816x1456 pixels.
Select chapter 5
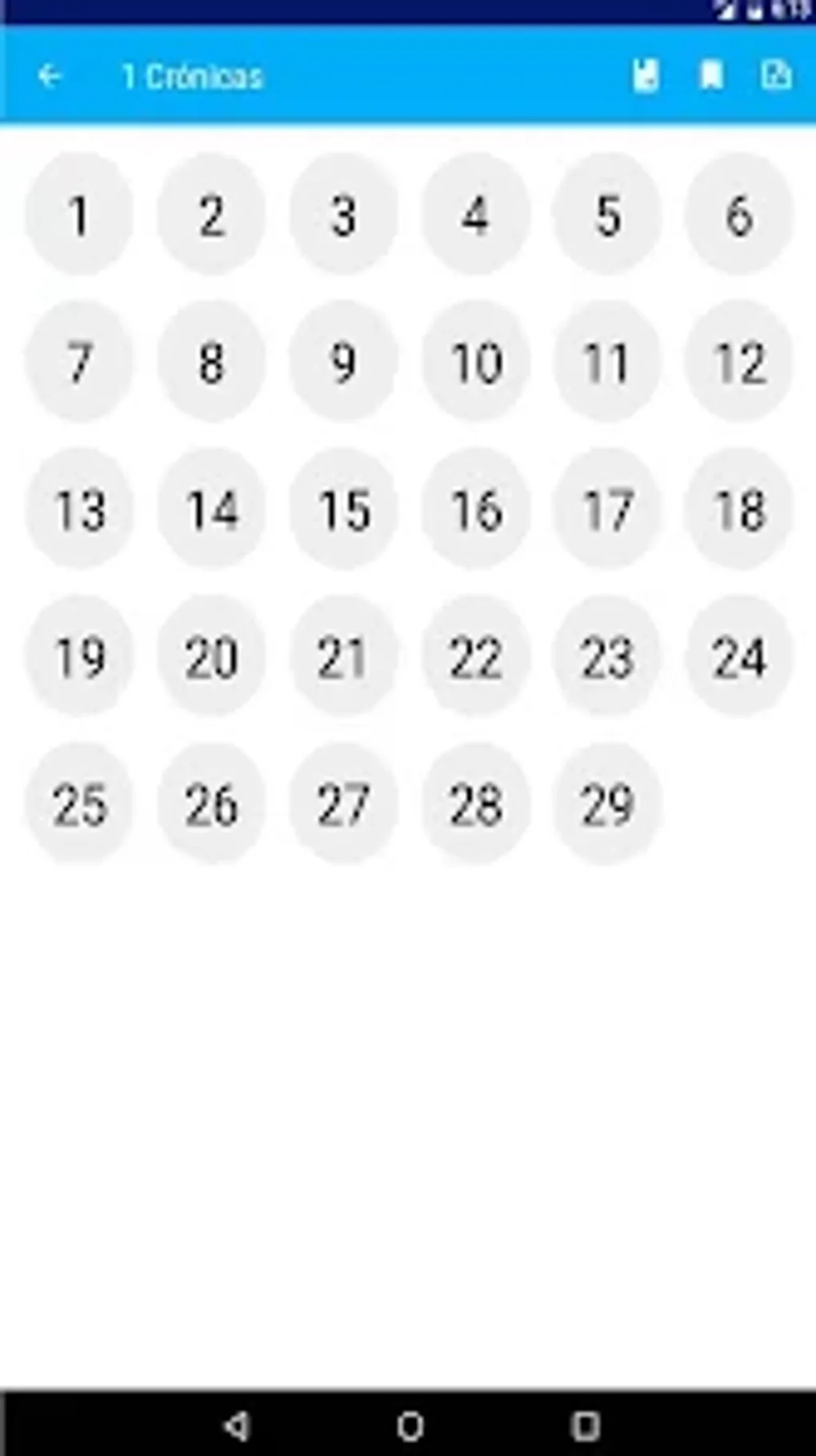[608, 215]
